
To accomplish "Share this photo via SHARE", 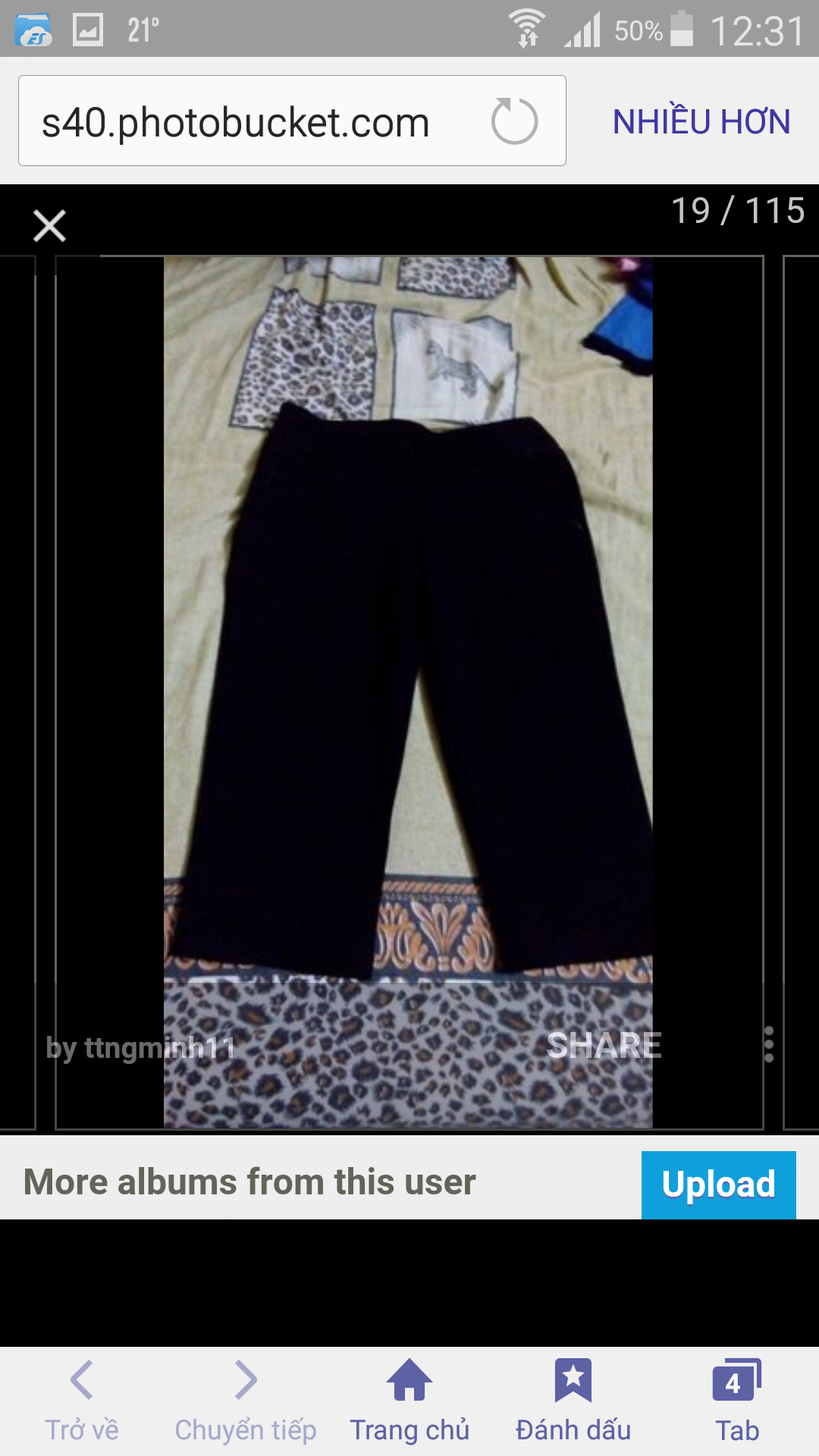I will (x=604, y=1046).
